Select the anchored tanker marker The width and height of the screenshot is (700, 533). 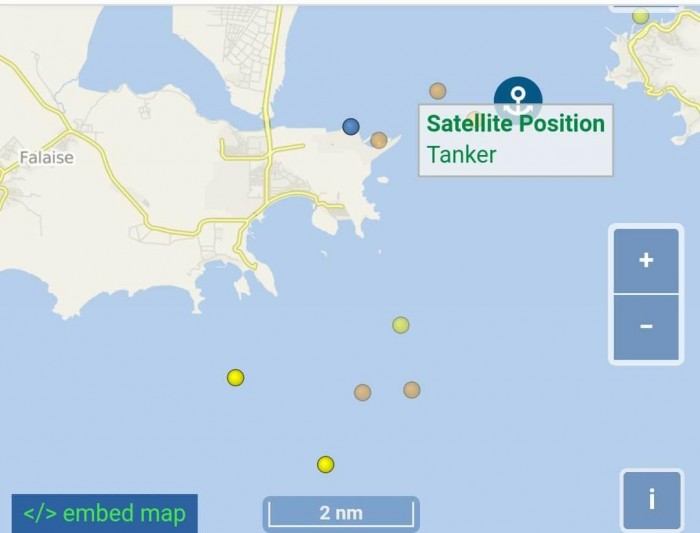tap(518, 98)
